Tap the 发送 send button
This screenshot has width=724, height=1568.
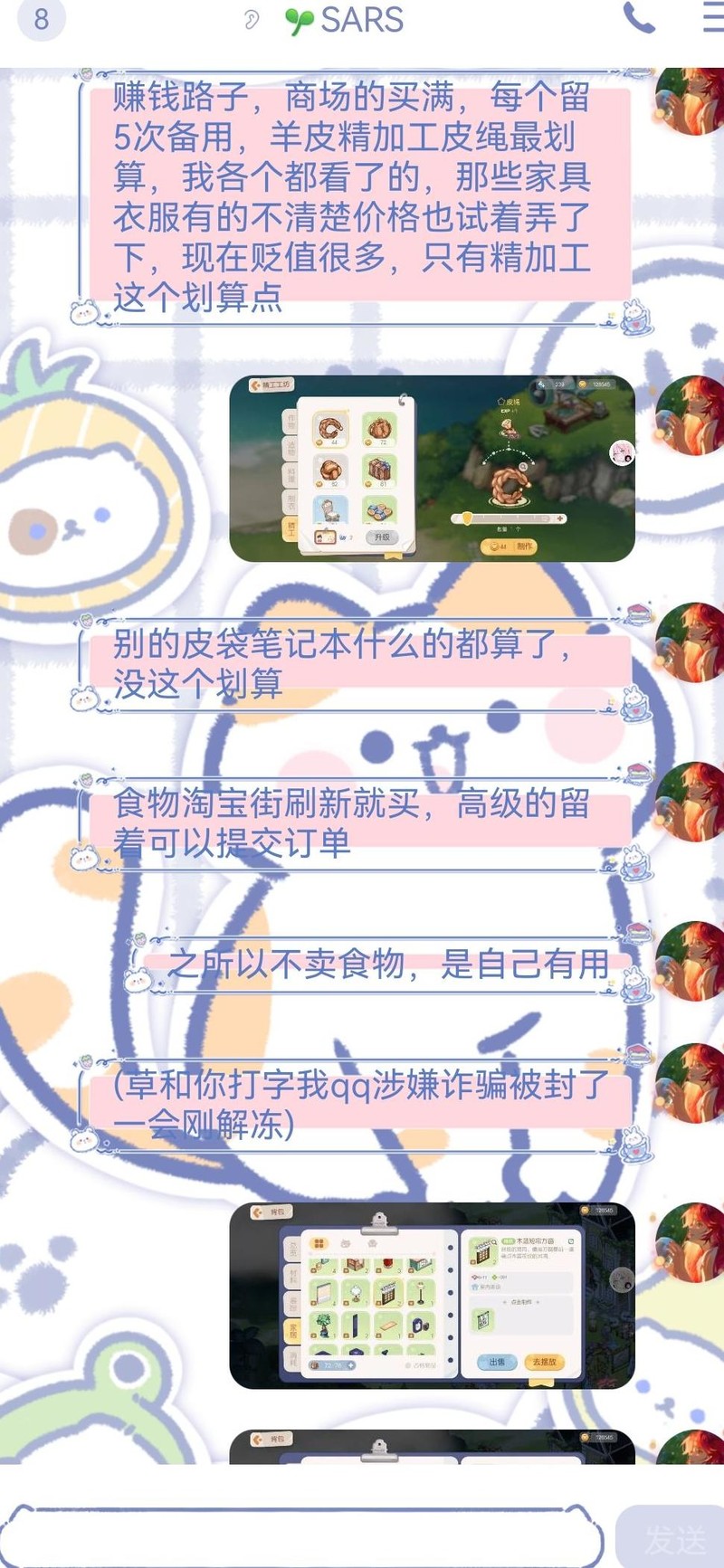pyautogui.click(x=673, y=1536)
